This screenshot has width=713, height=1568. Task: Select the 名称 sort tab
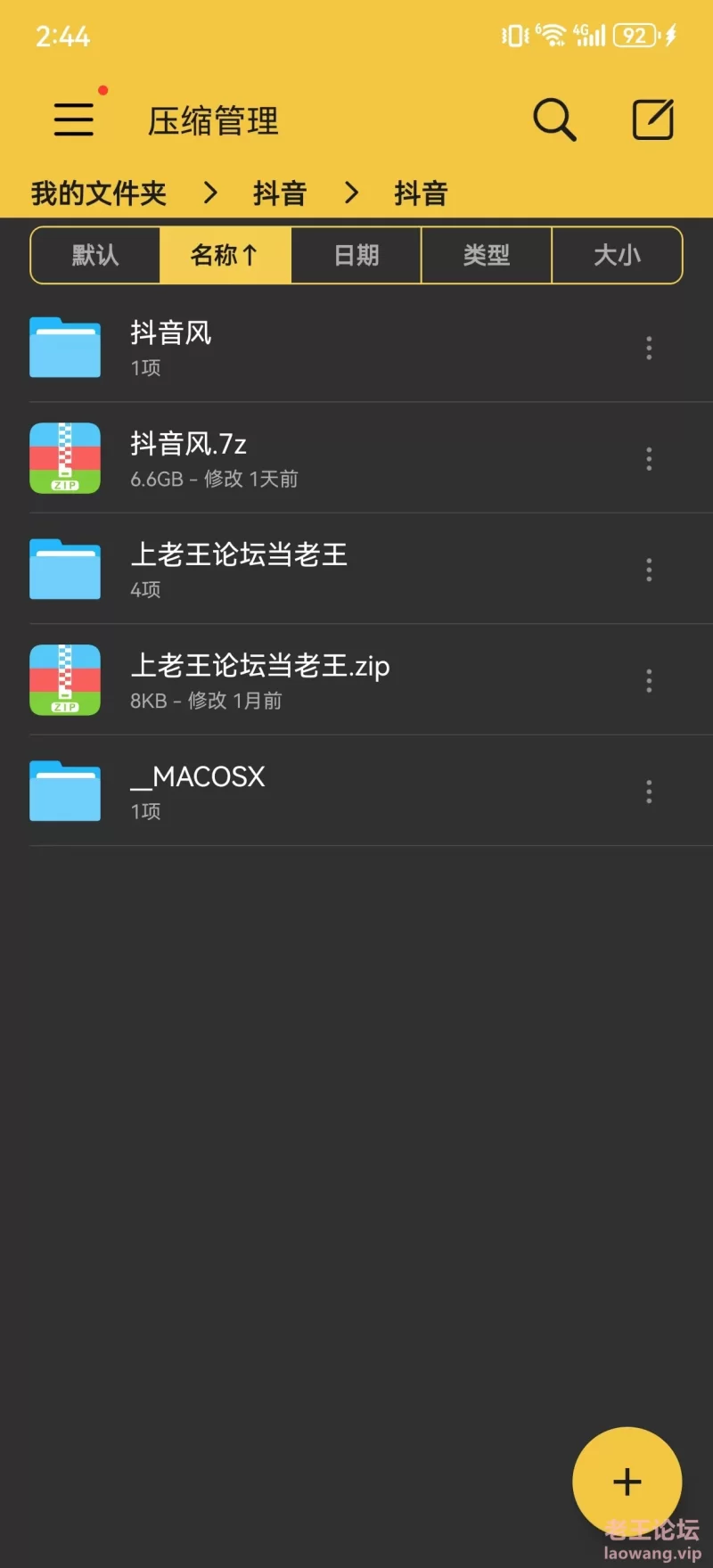225,256
